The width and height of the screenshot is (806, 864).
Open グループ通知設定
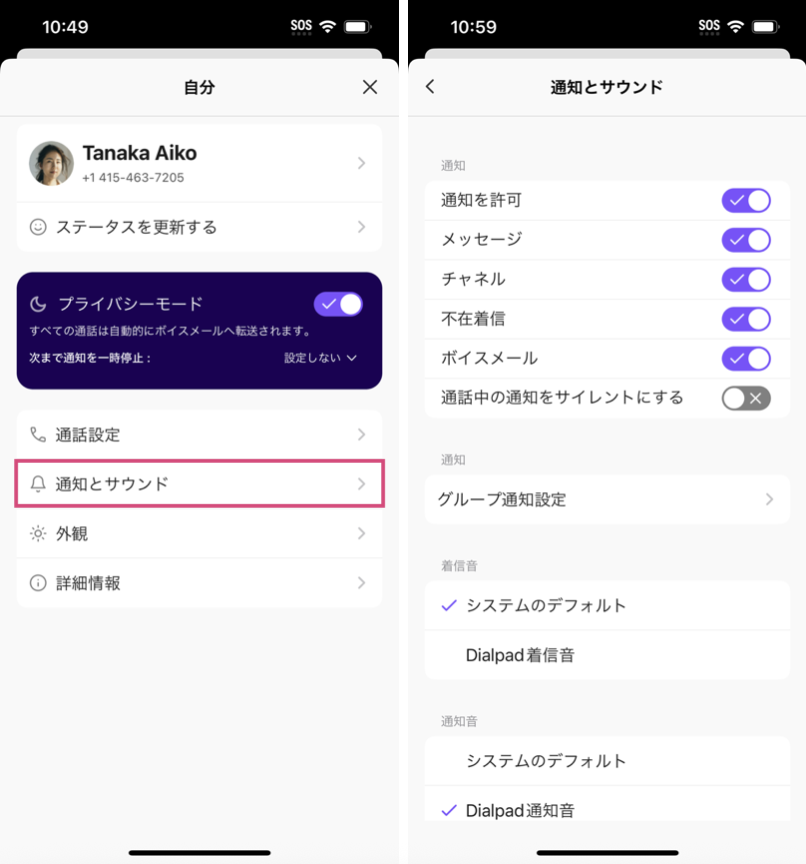[606, 499]
